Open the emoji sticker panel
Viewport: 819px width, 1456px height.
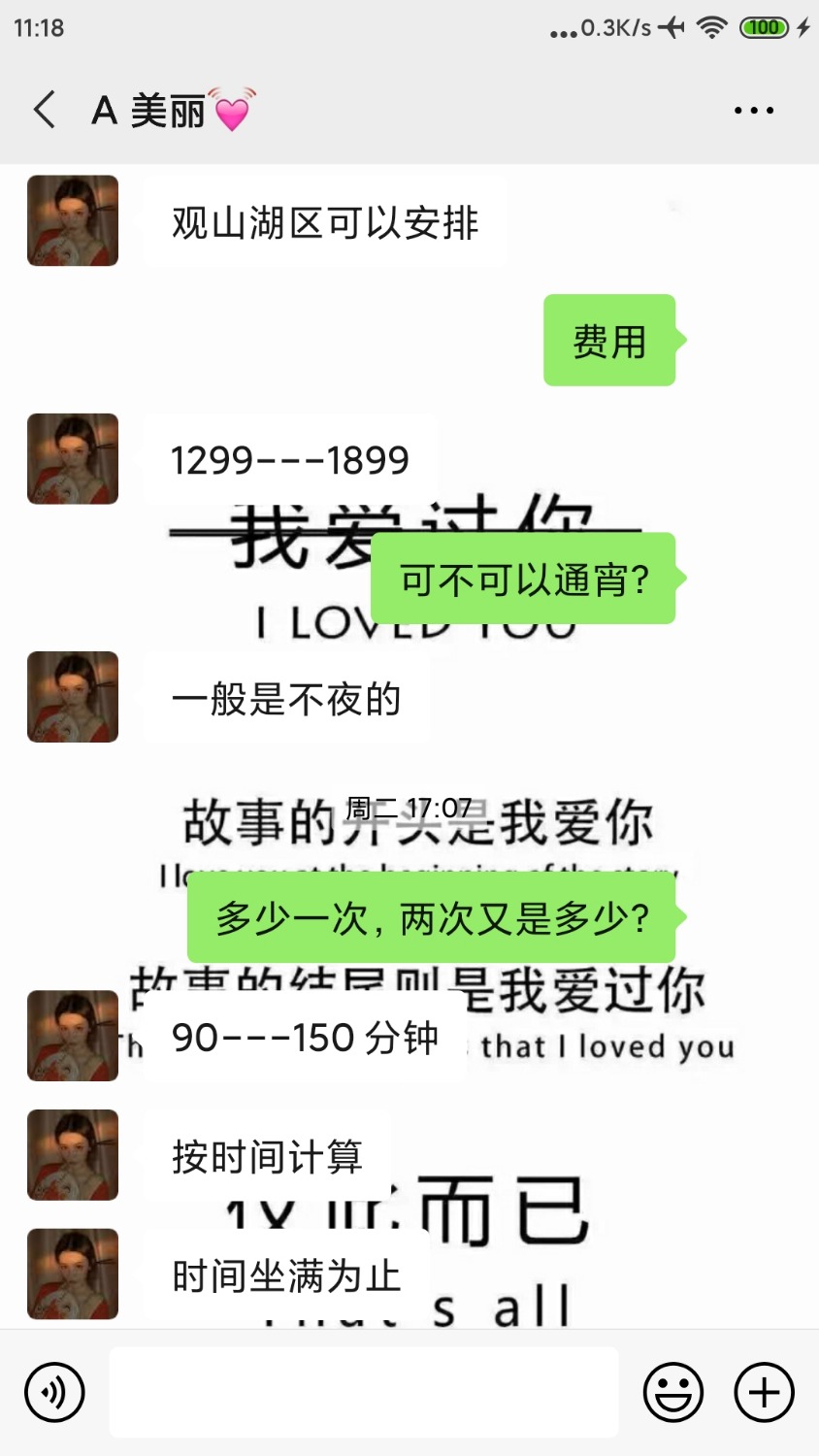[672, 1393]
